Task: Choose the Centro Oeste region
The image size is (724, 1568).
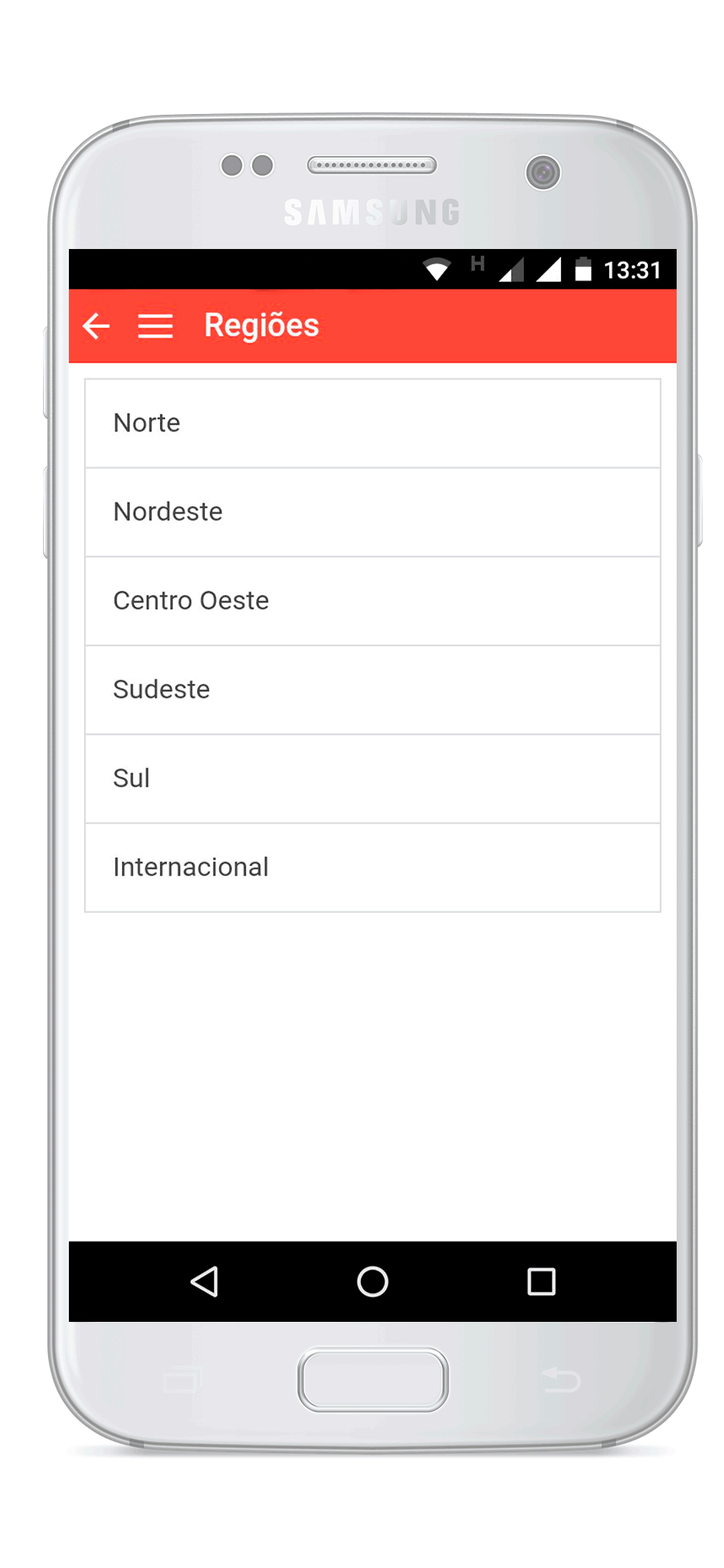Action: [372, 601]
